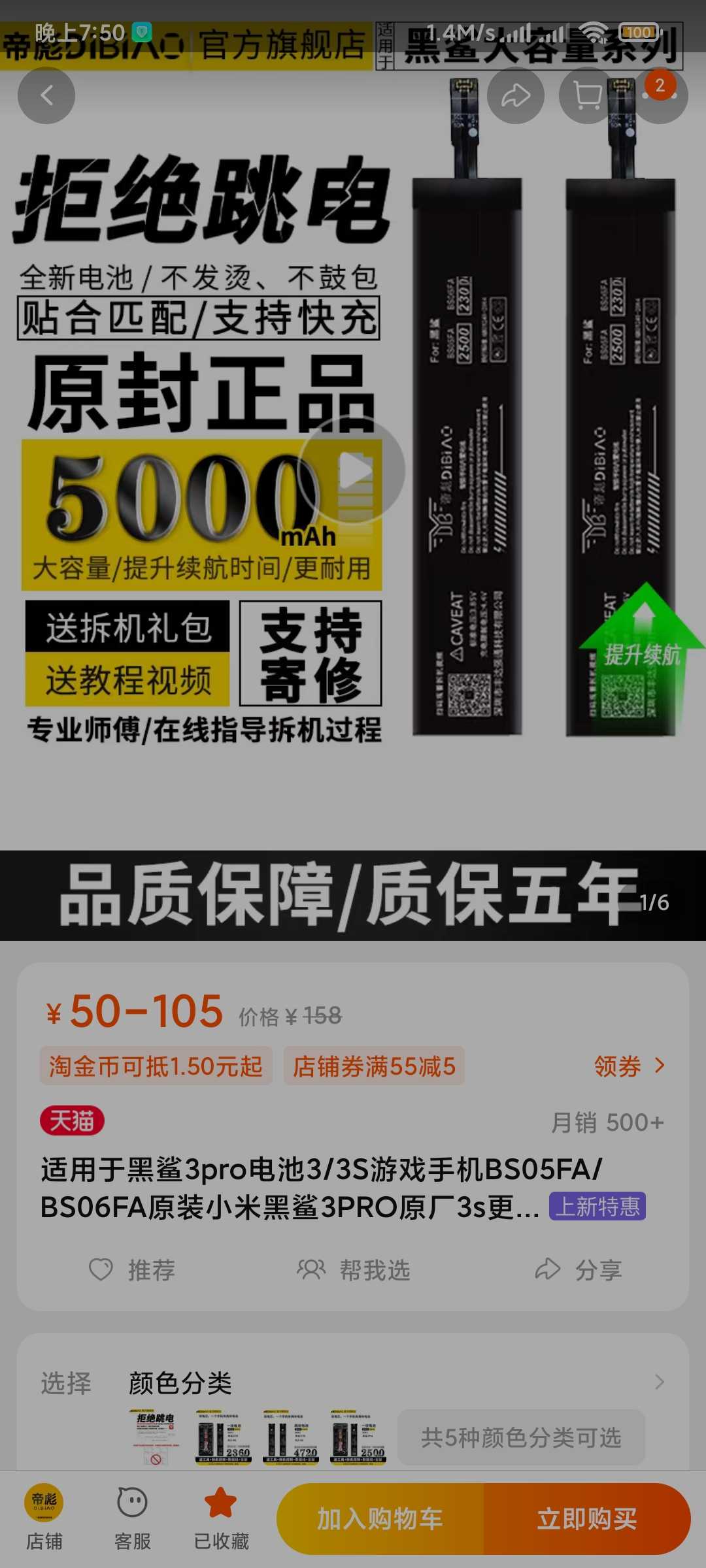Toggle the 已收藏 favorite star

(x=221, y=1518)
